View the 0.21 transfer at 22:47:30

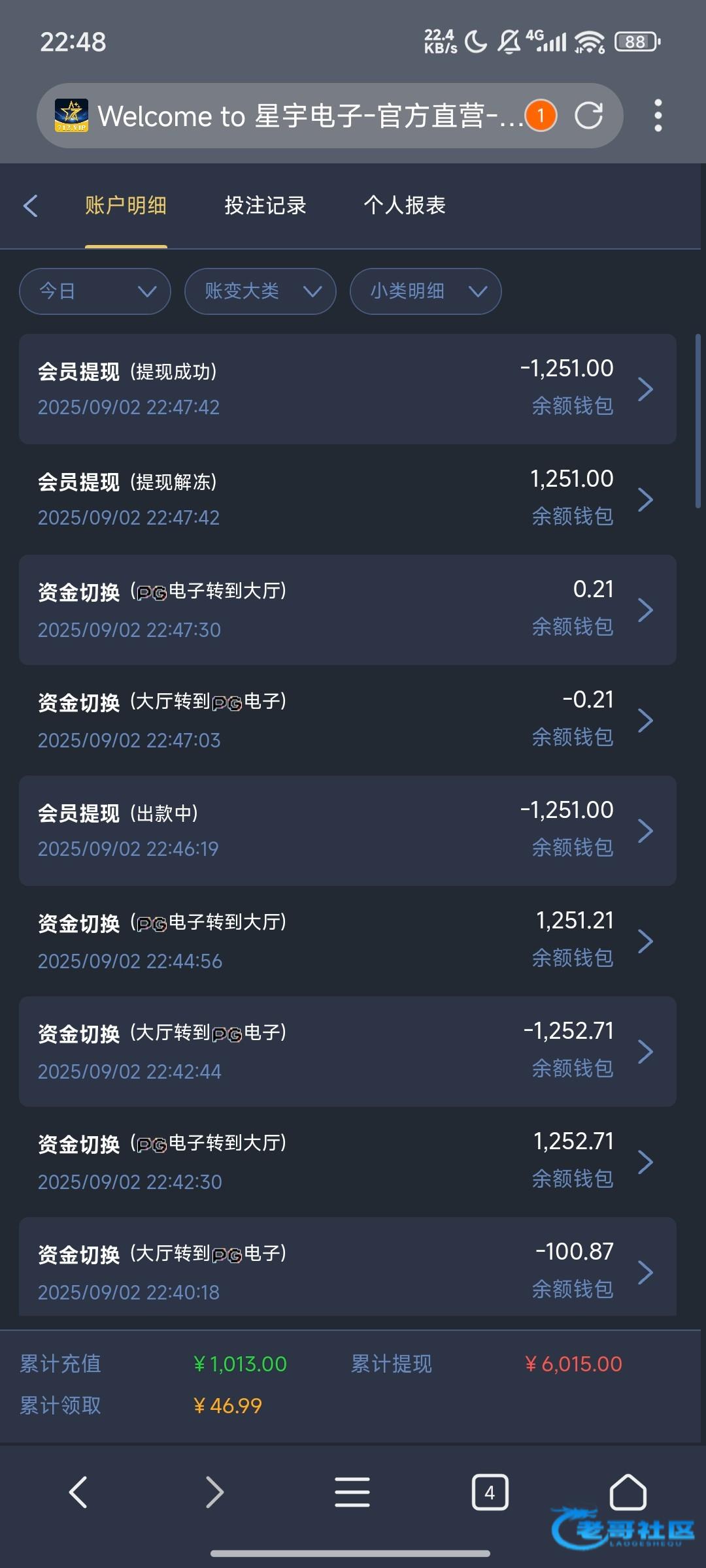pyautogui.click(x=347, y=610)
